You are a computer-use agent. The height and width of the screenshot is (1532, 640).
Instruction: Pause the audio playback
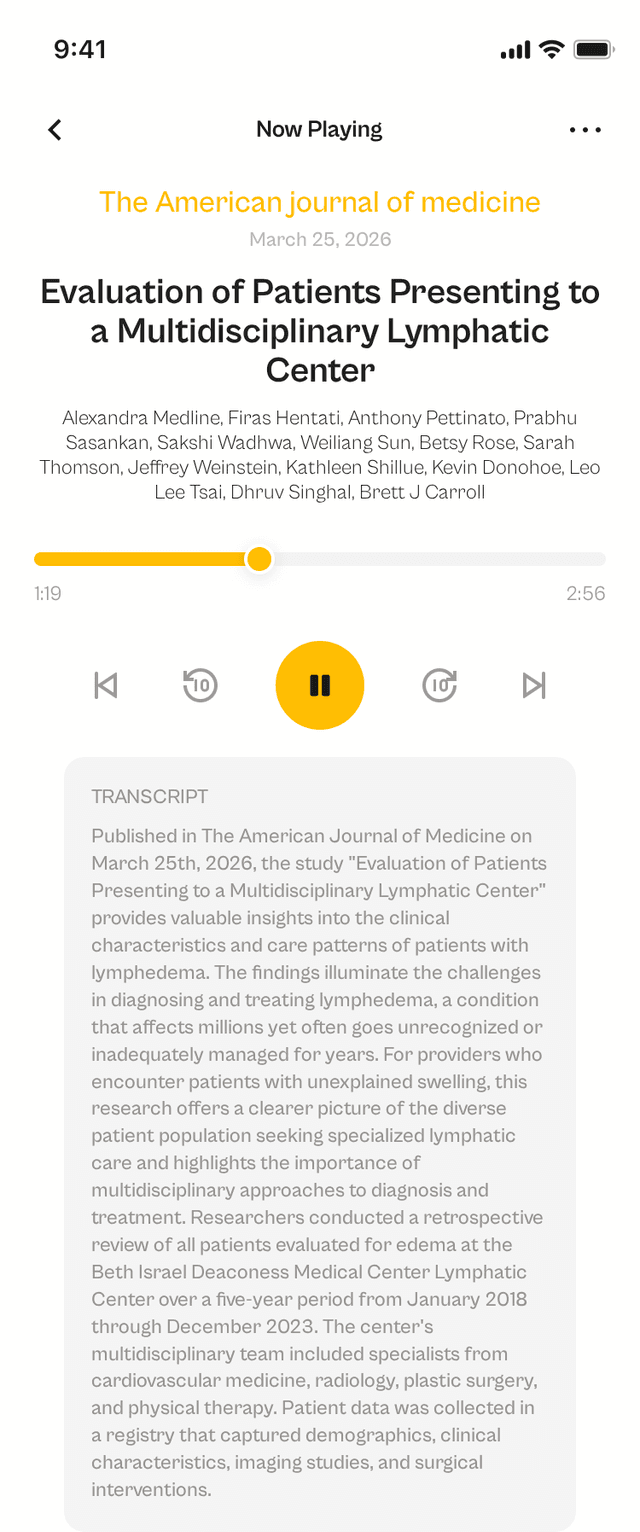pyautogui.click(x=320, y=685)
